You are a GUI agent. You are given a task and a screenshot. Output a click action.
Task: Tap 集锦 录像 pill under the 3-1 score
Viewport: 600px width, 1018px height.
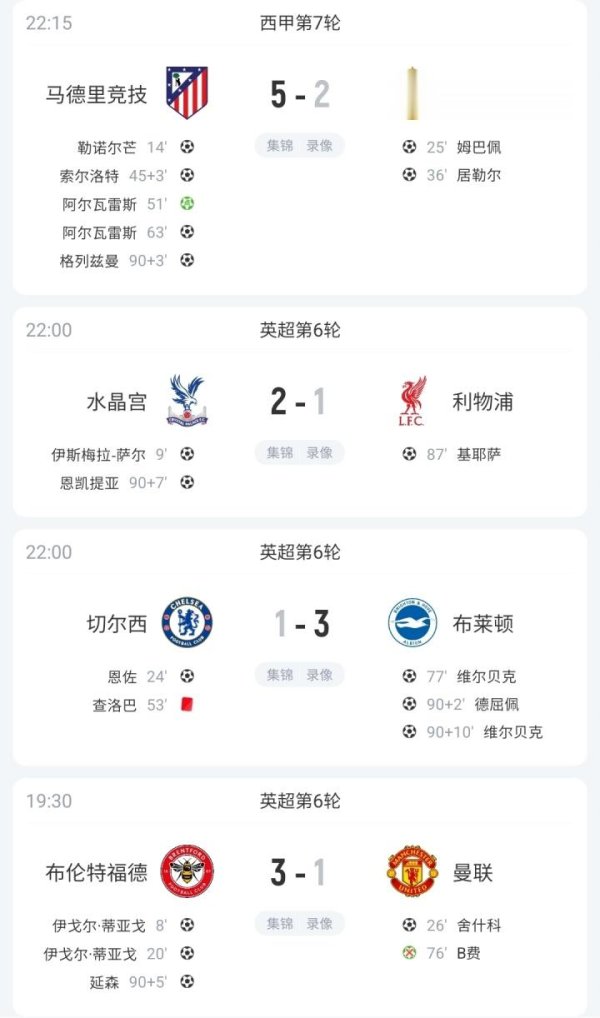tap(299, 924)
